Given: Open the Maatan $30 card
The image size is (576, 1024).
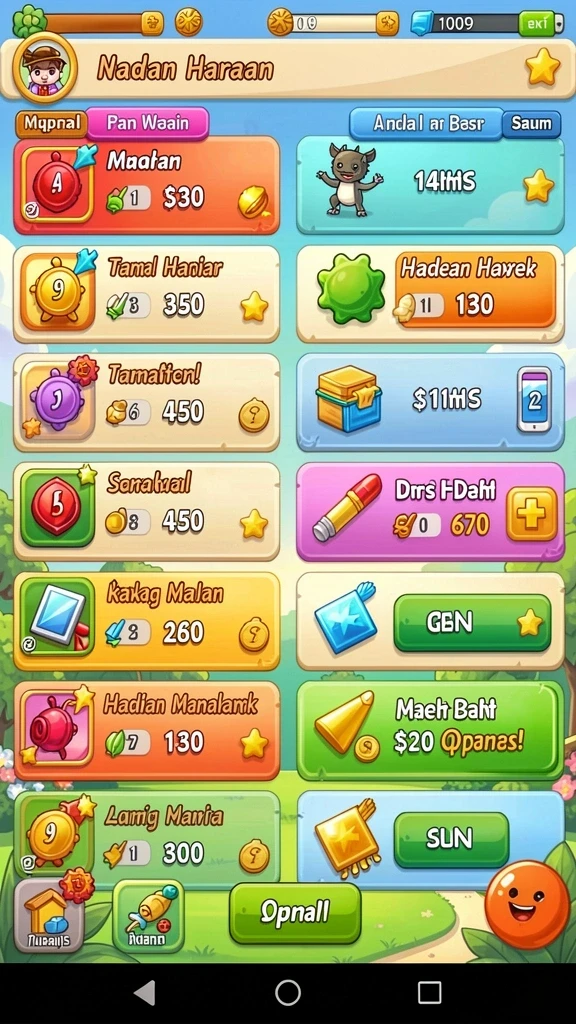Looking at the screenshot, I should pyautogui.click(x=146, y=185).
